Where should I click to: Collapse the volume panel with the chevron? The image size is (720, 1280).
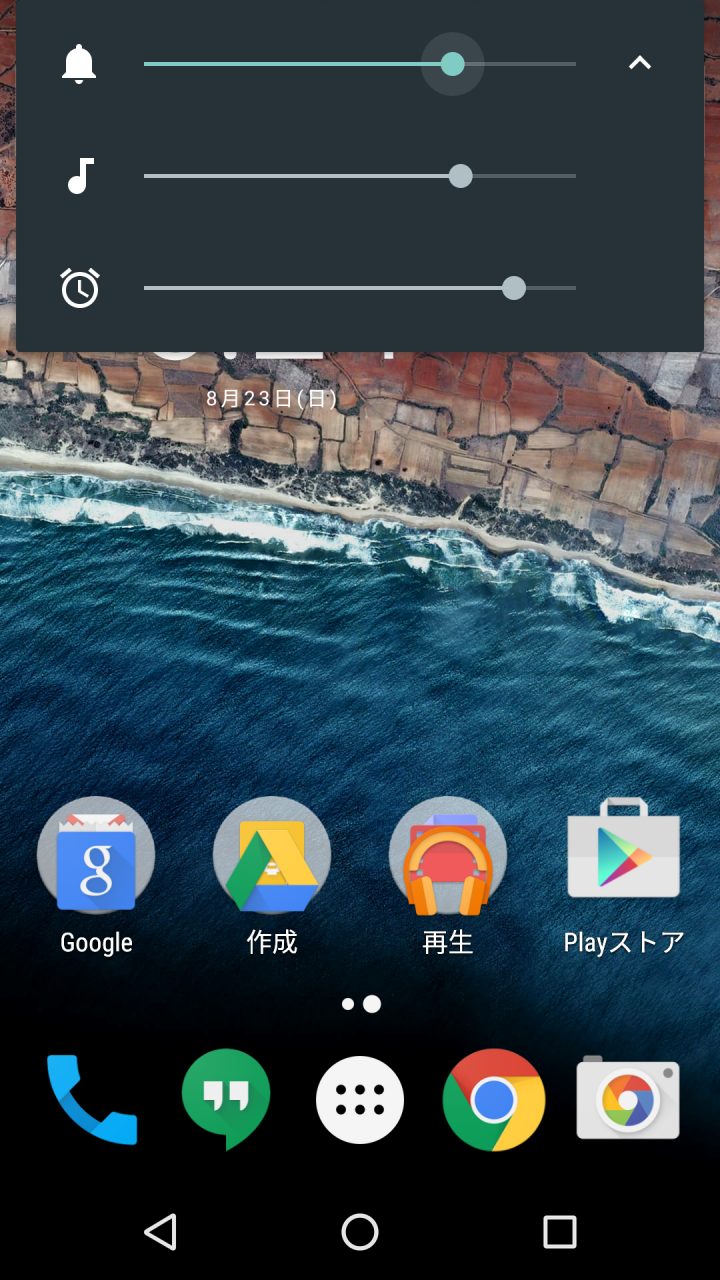pos(640,63)
